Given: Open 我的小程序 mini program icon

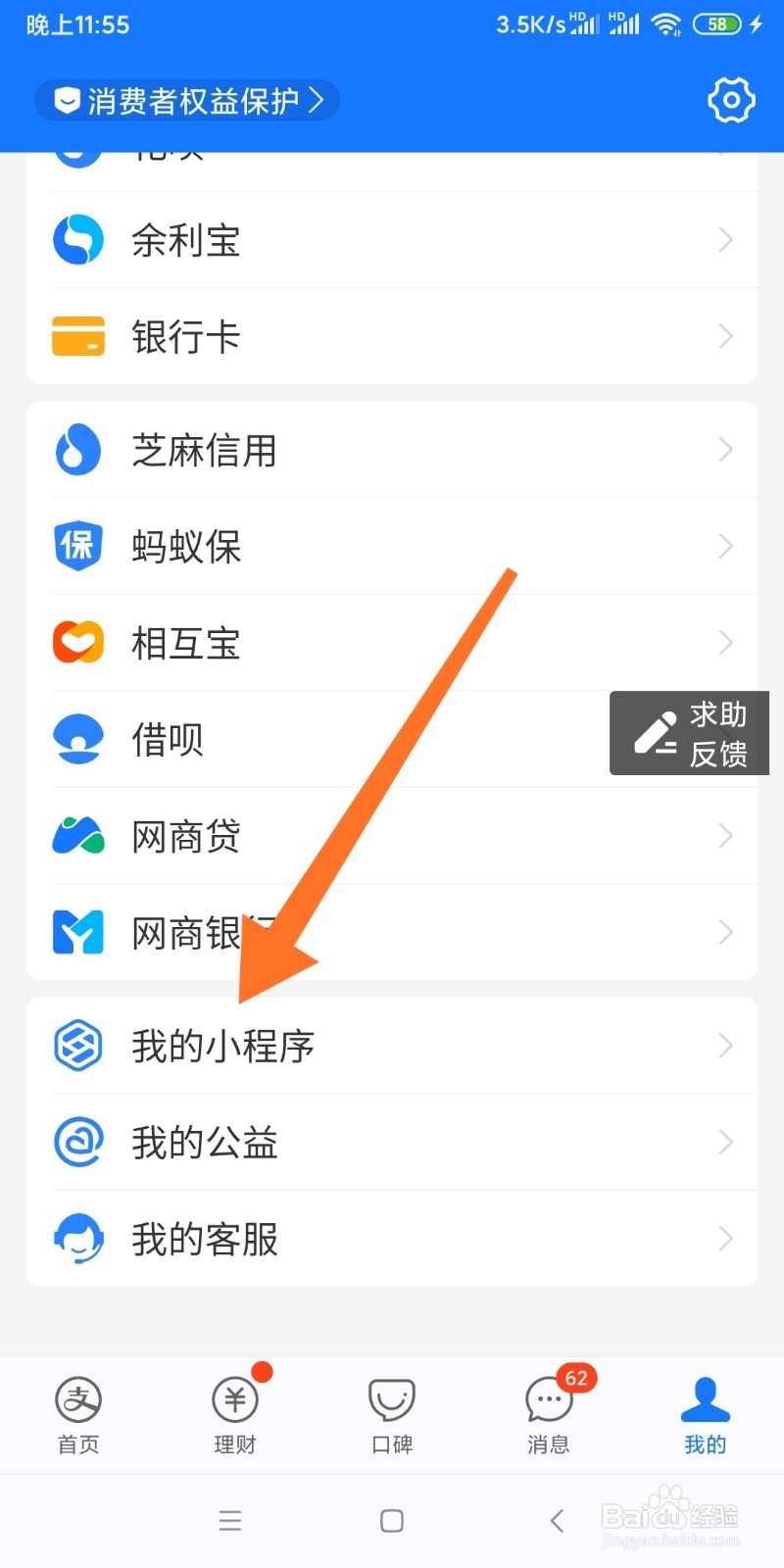Looking at the screenshot, I should tap(77, 1045).
